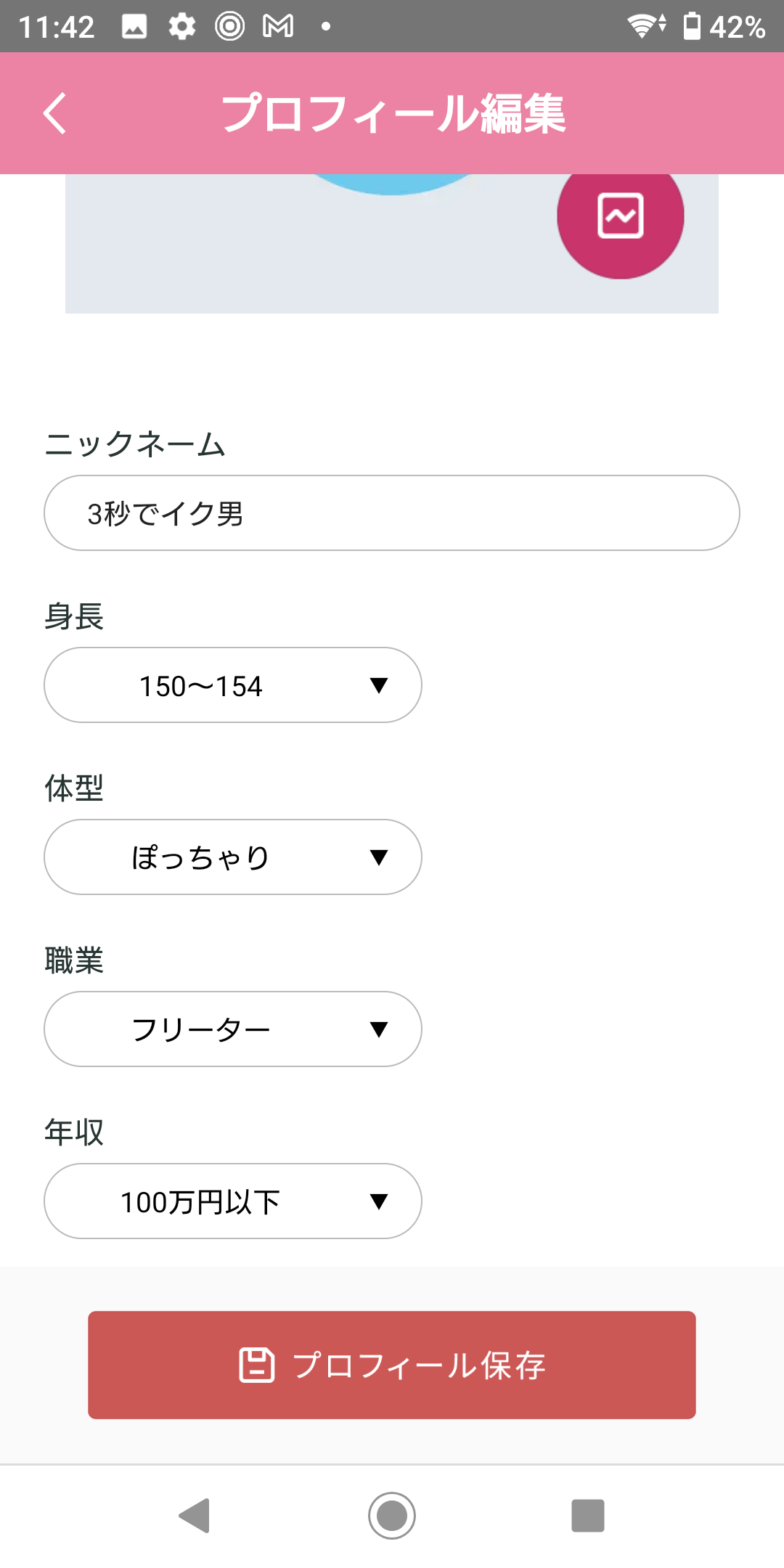Screen dimensions: 784x1568
Task: Edit the nickname text field
Action: (x=392, y=513)
